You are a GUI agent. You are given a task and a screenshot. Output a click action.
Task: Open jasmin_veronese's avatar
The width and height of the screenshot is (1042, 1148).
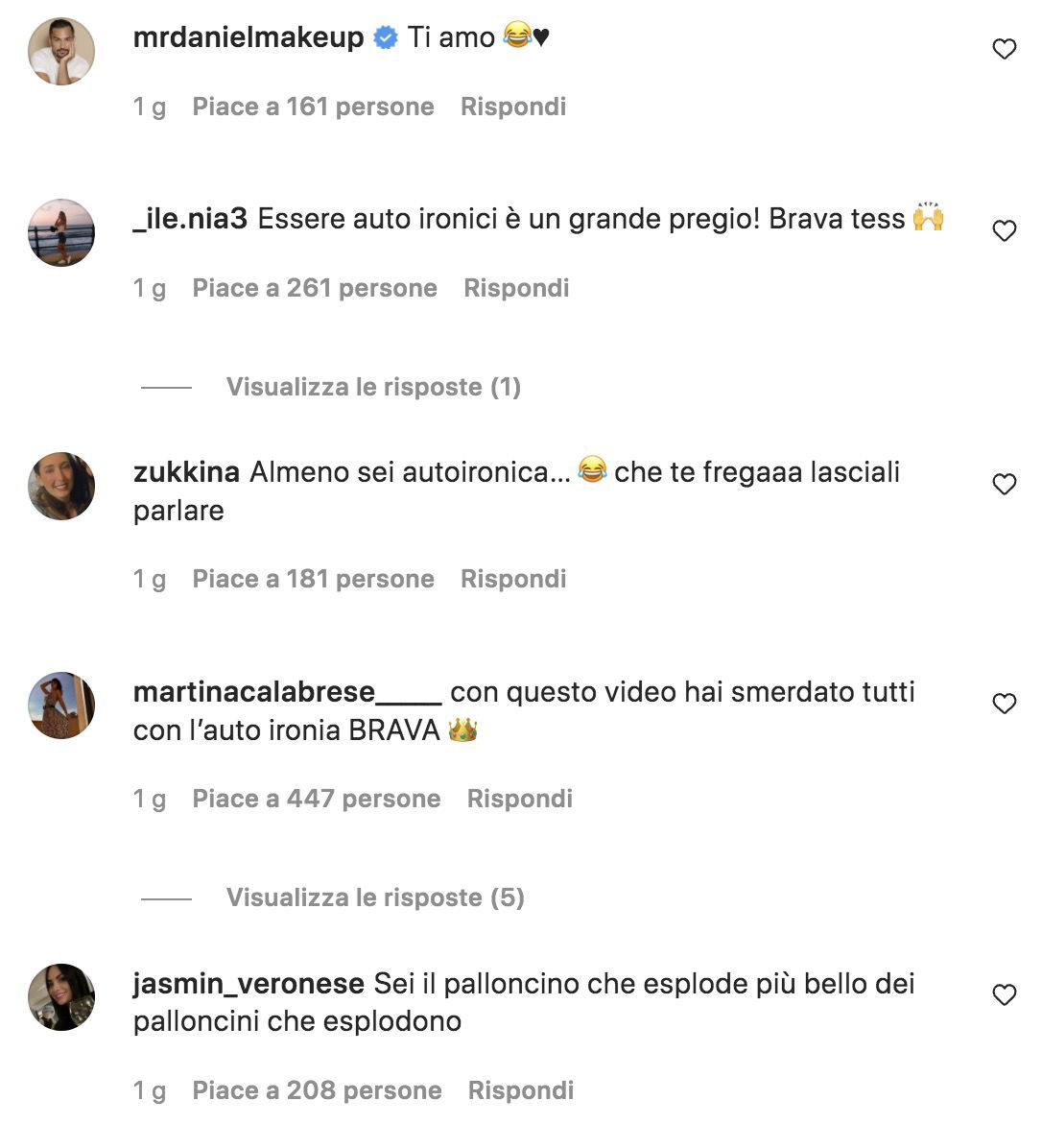click(x=61, y=997)
